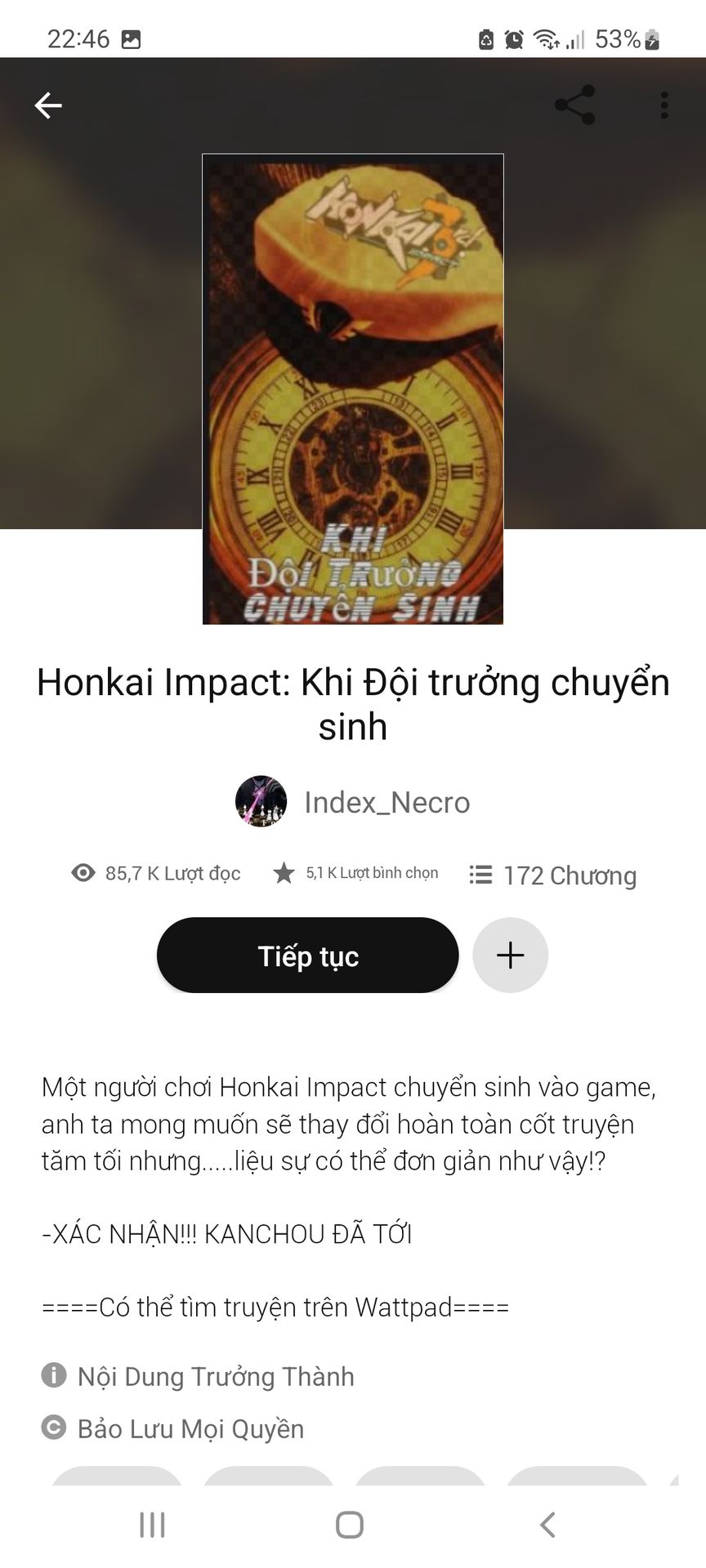The image size is (706, 1568).
Task: Add the story with the plus button
Action: (x=510, y=955)
